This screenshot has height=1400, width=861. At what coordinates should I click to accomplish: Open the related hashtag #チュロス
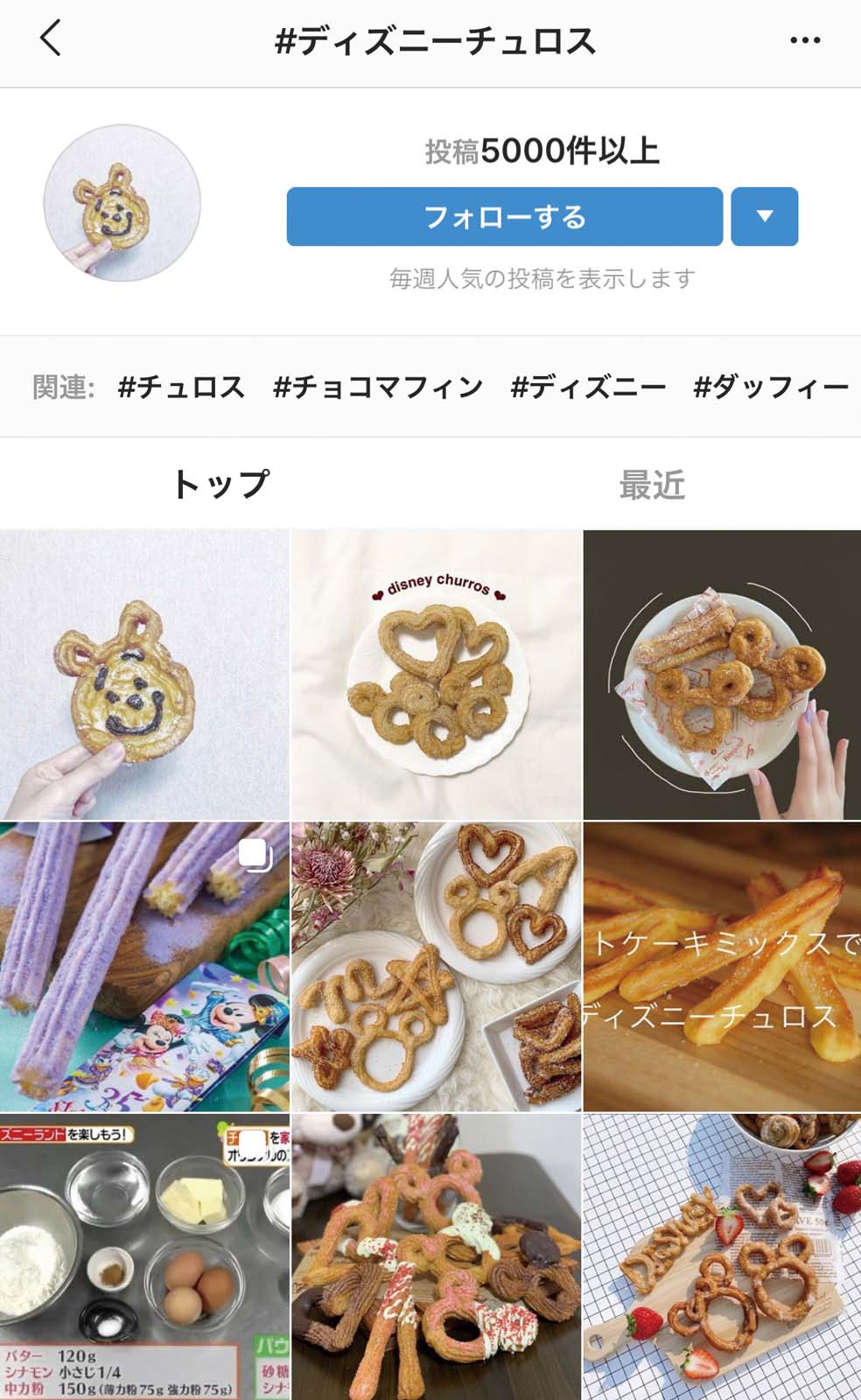[x=181, y=387]
